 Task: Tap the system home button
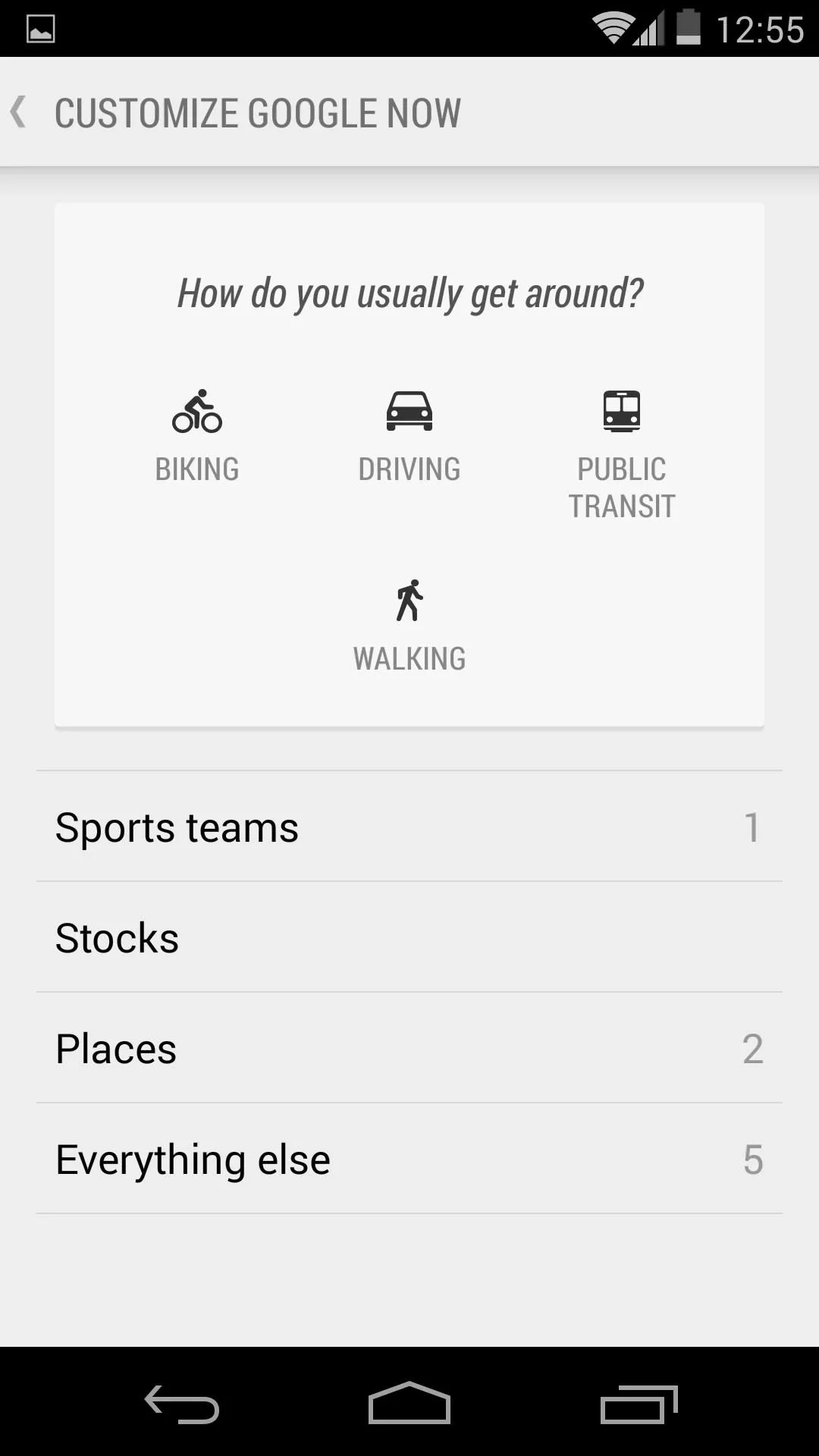pyautogui.click(x=409, y=1403)
